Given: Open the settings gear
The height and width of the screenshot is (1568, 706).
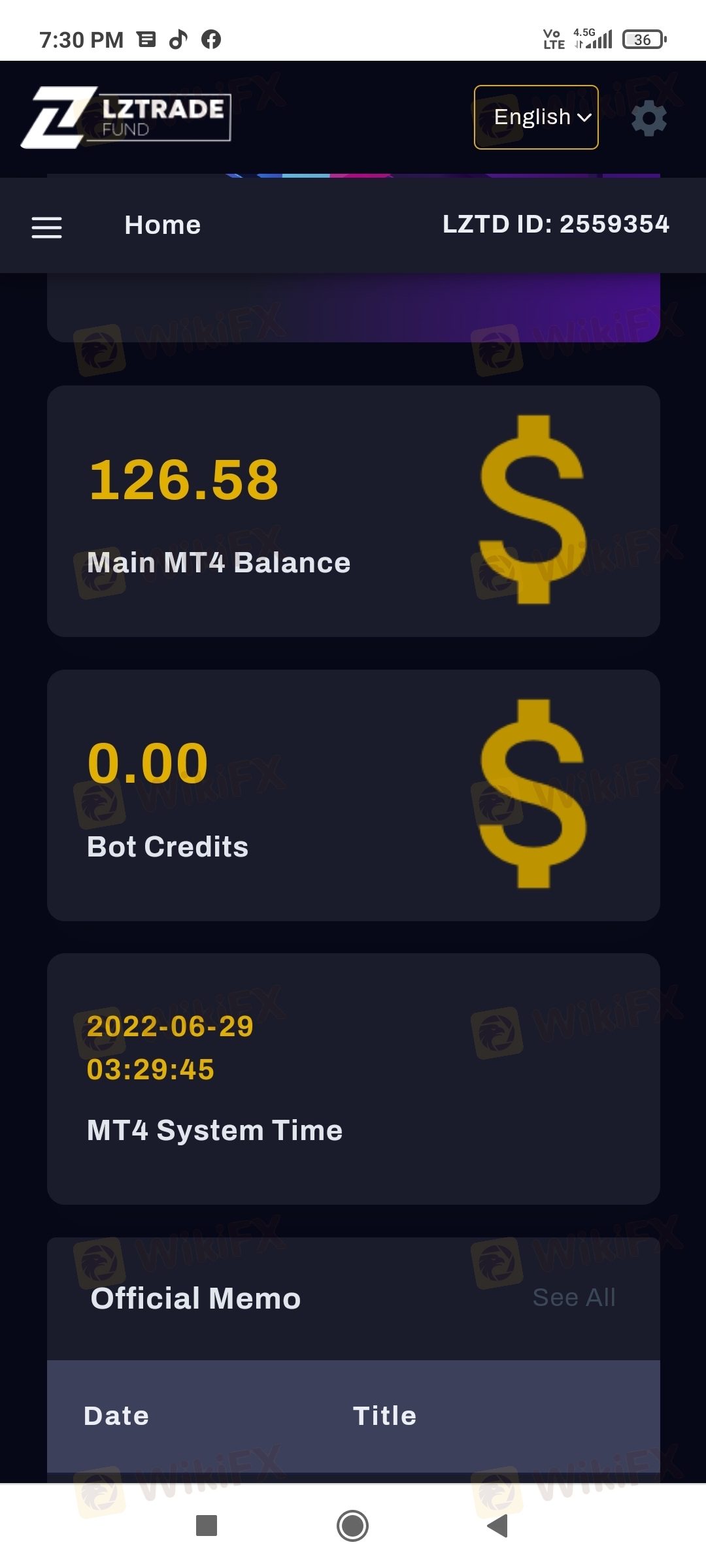Looking at the screenshot, I should (648, 118).
